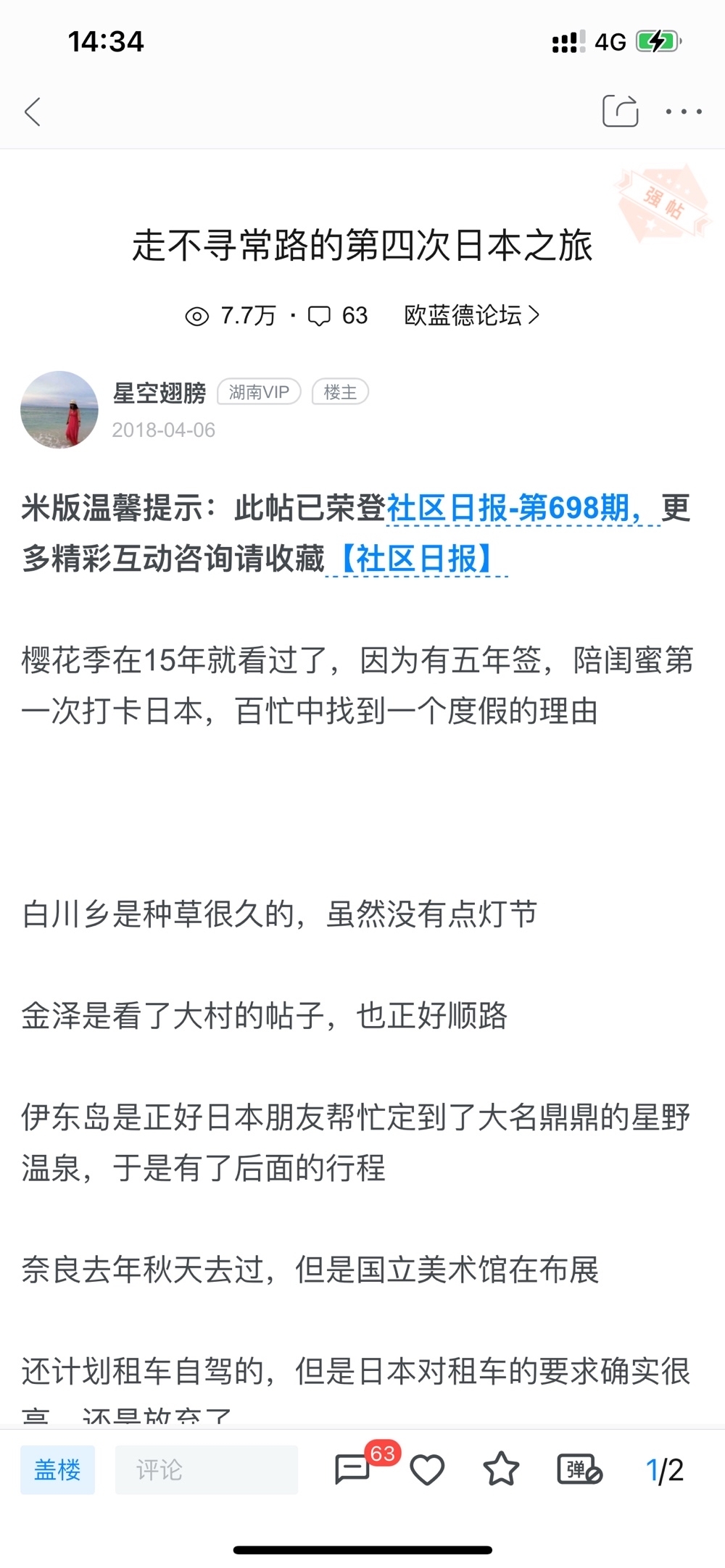Favorite this post with star icon
This screenshot has width=725, height=1568.
(x=501, y=1470)
